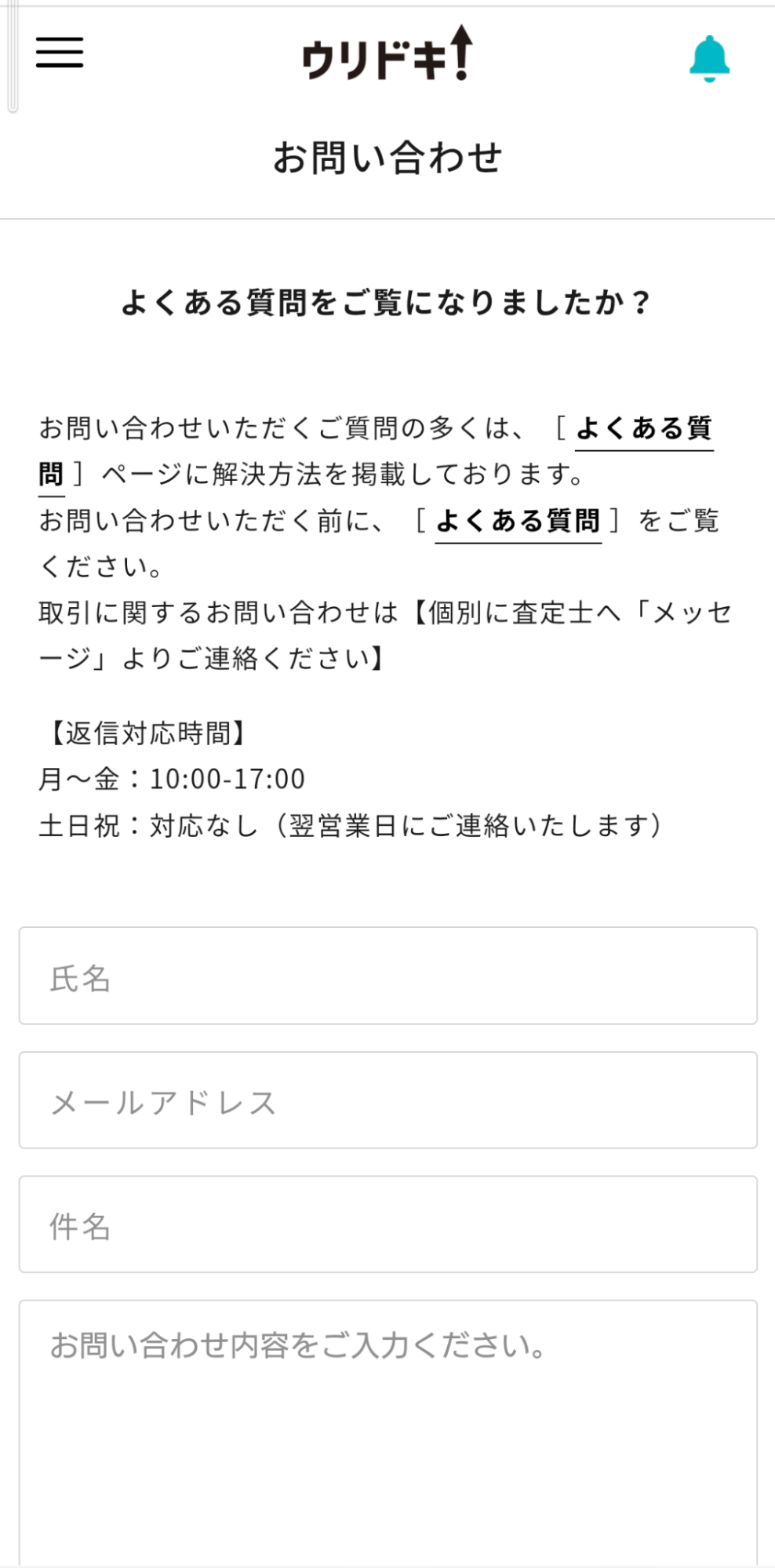
Task: Tap the メールアドレス field
Action: click(x=387, y=1100)
